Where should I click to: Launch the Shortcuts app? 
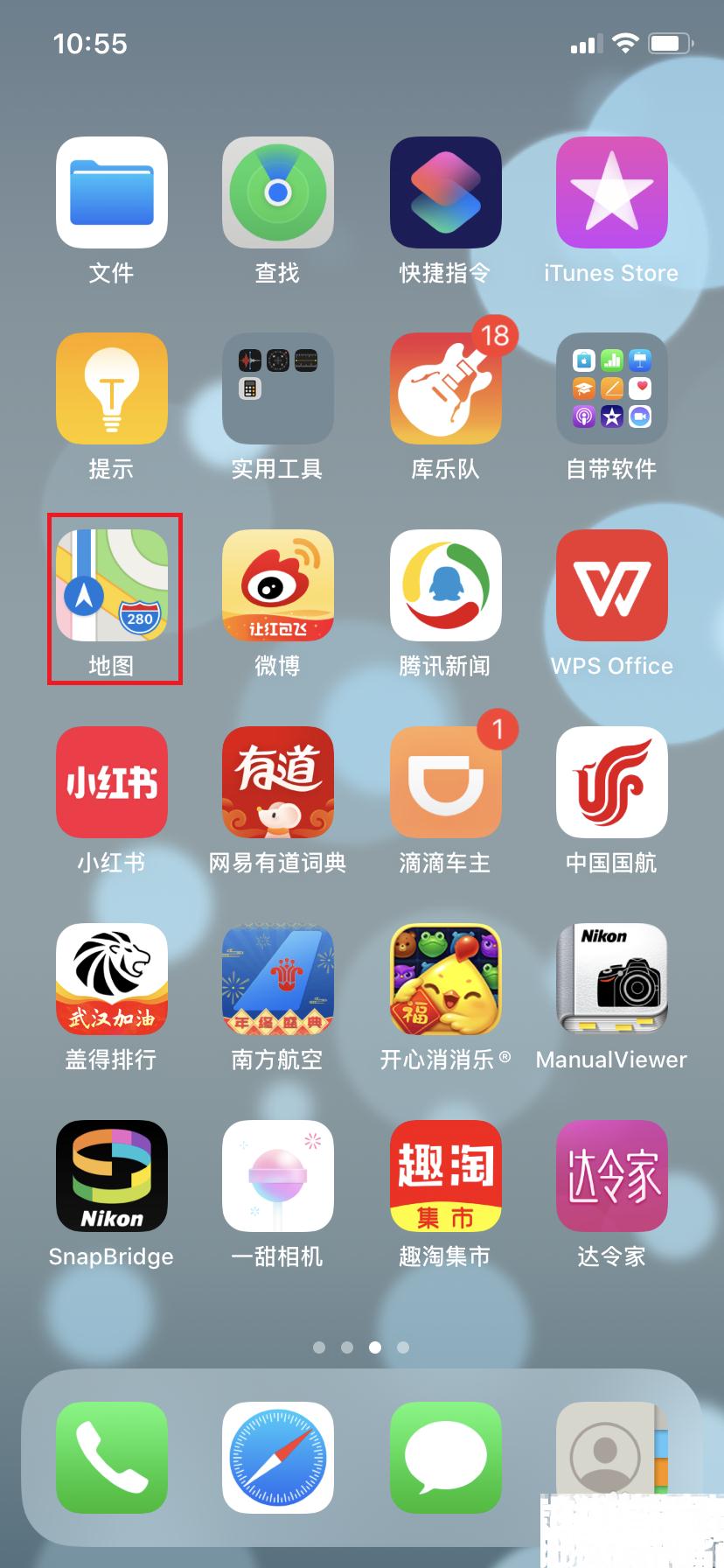coord(445,192)
